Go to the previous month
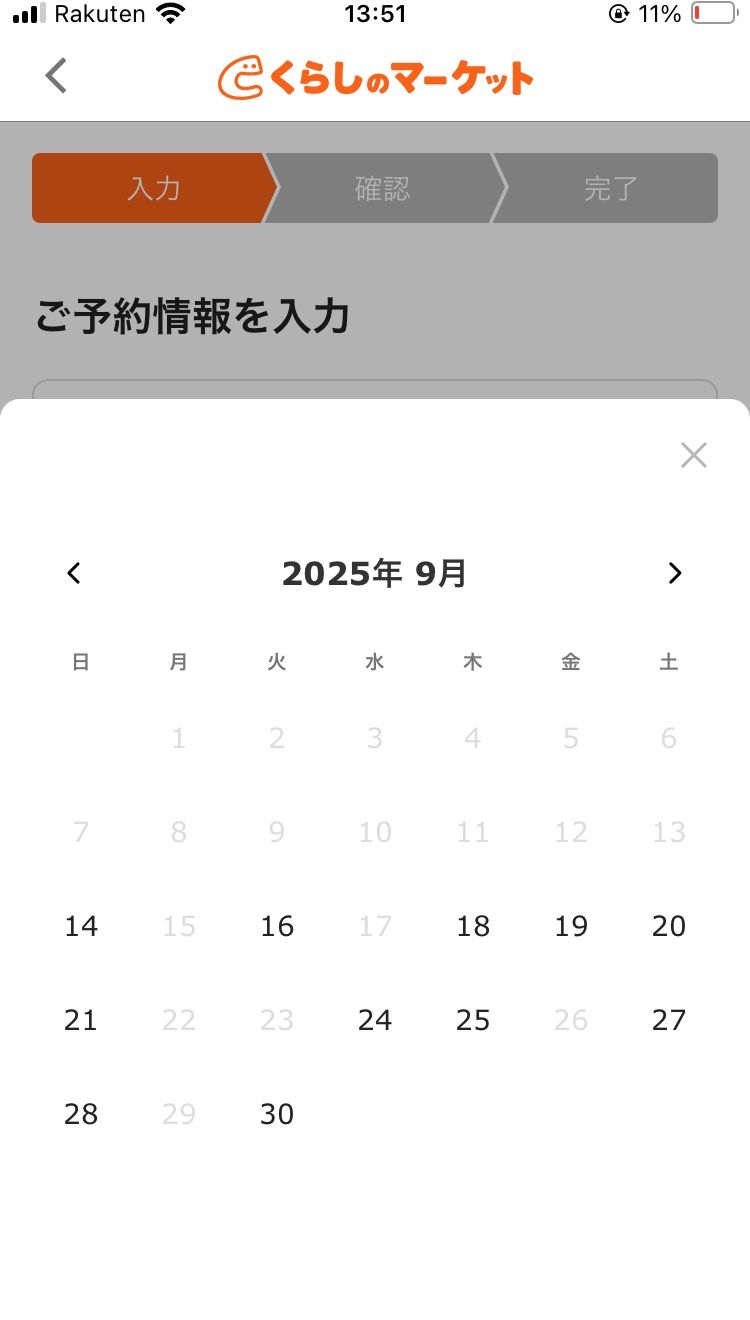The width and height of the screenshot is (750, 1320). (73, 573)
